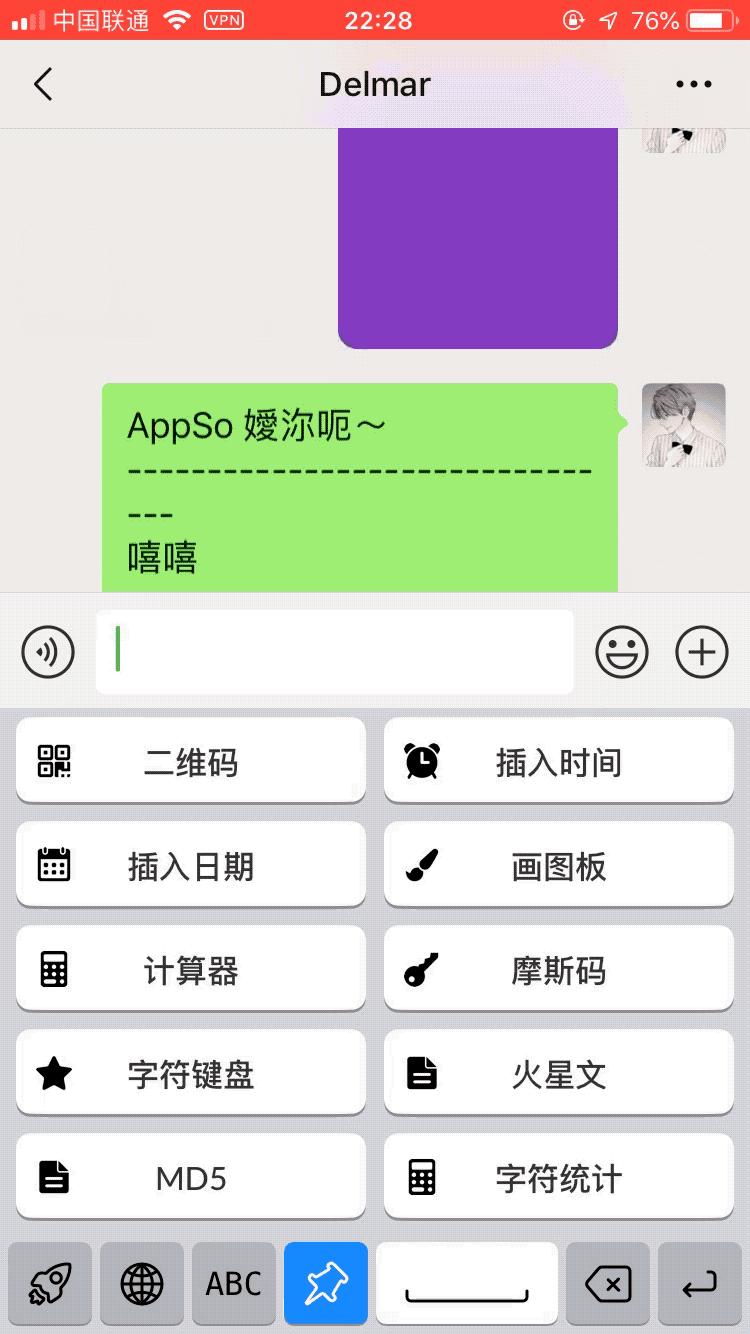The width and height of the screenshot is (750, 1334).
Task: Select the 火星文 converter
Action: tap(558, 1074)
